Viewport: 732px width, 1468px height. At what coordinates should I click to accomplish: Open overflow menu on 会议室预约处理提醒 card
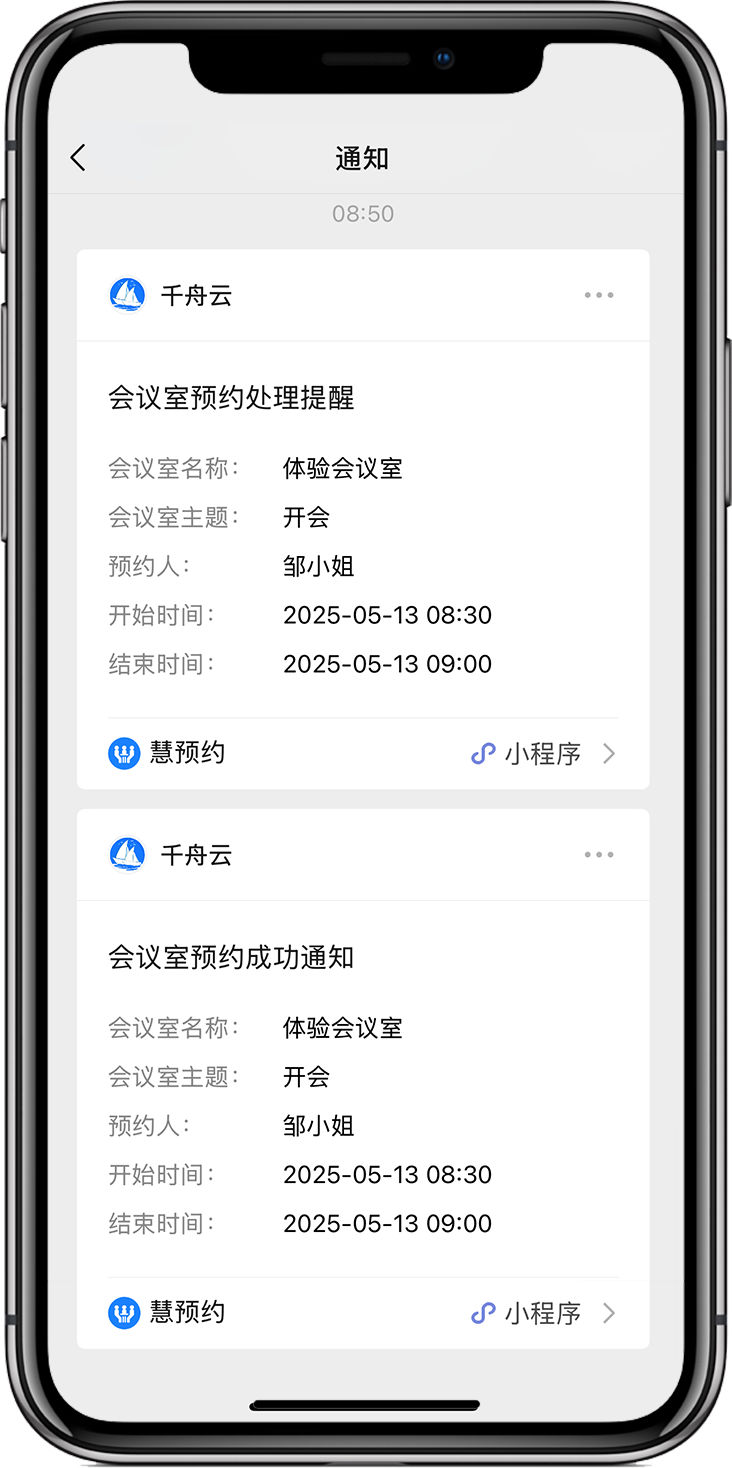click(x=599, y=295)
